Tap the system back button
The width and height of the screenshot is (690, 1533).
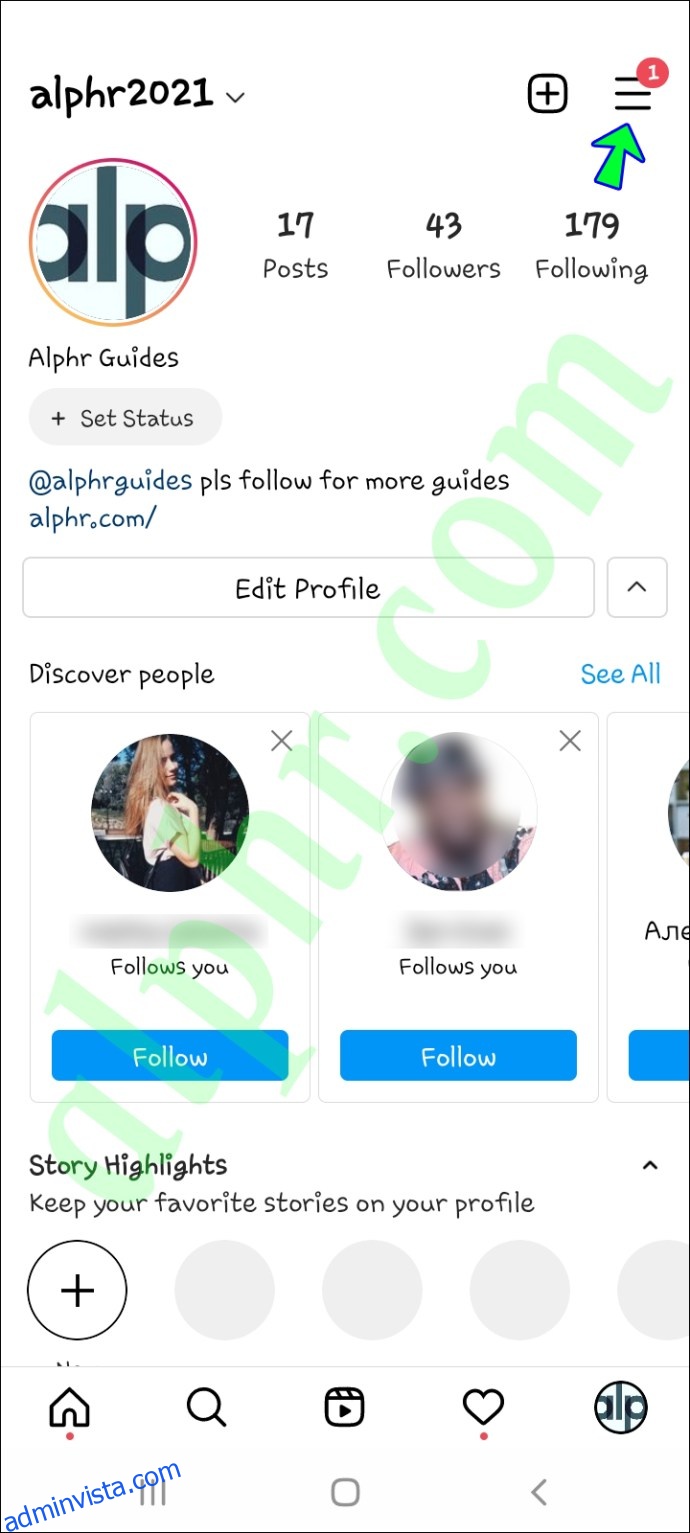pyautogui.click(x=539, y=1493)
